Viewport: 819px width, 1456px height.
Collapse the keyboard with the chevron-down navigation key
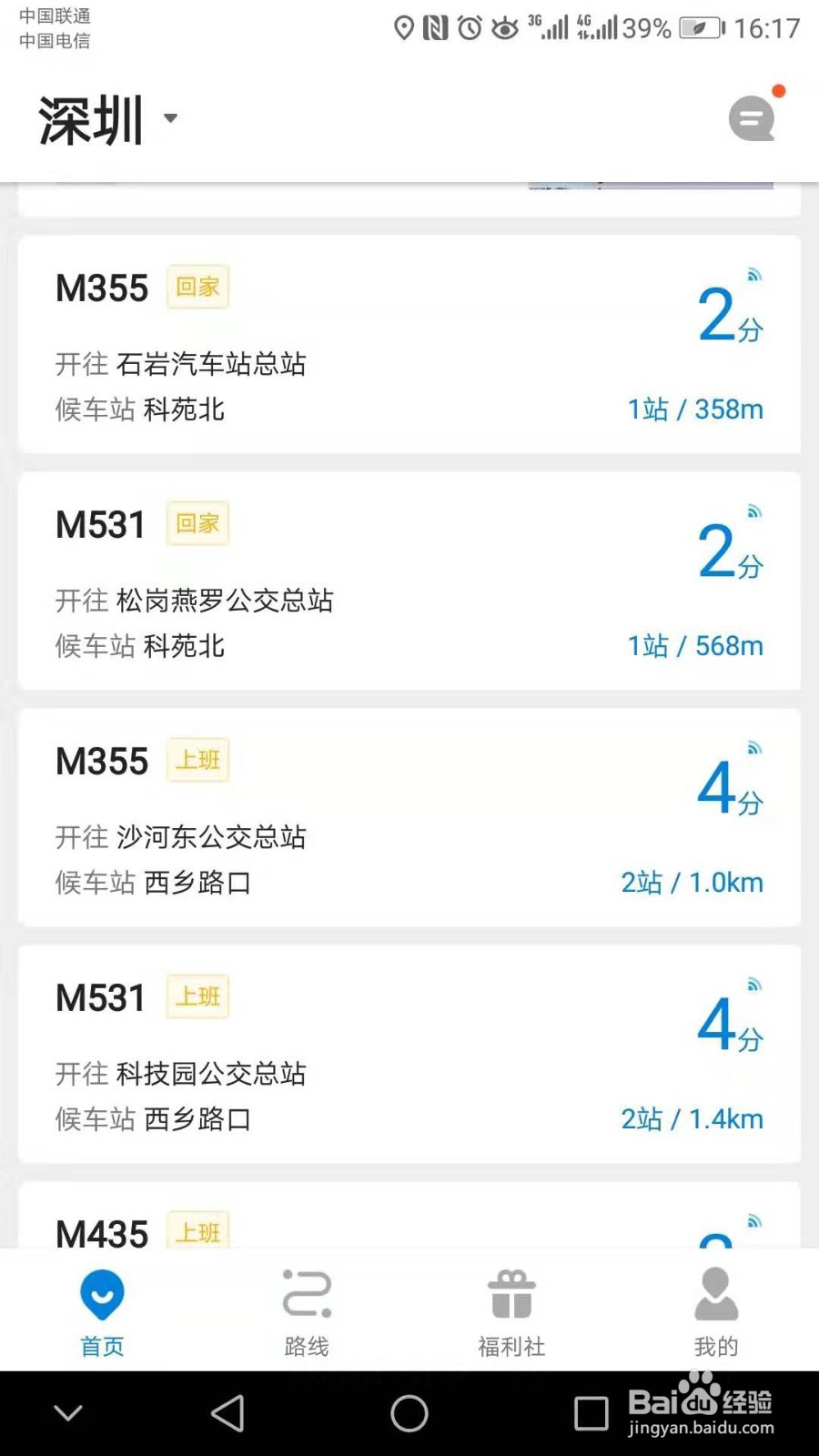click(68, 1412)
